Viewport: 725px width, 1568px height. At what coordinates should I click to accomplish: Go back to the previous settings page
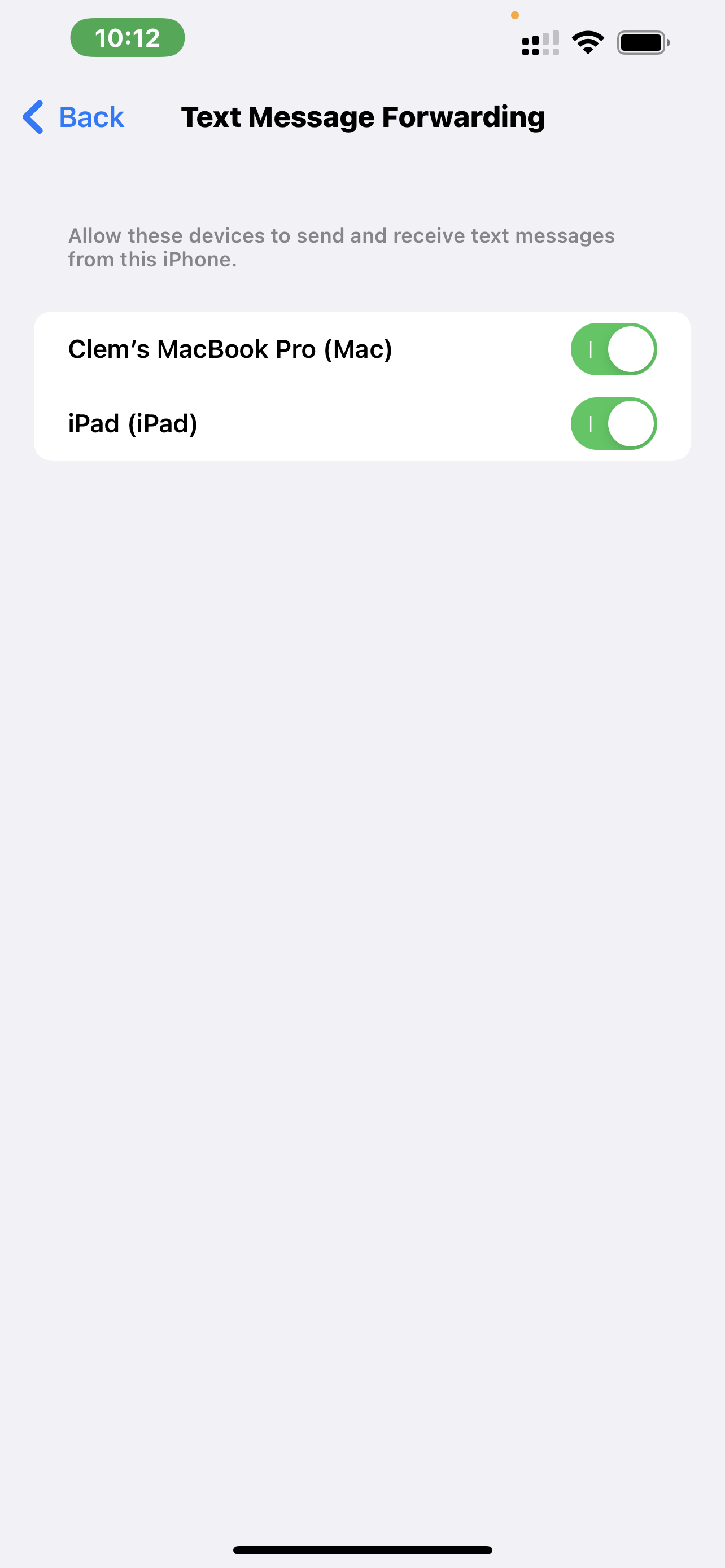click(x=73, y=117)
